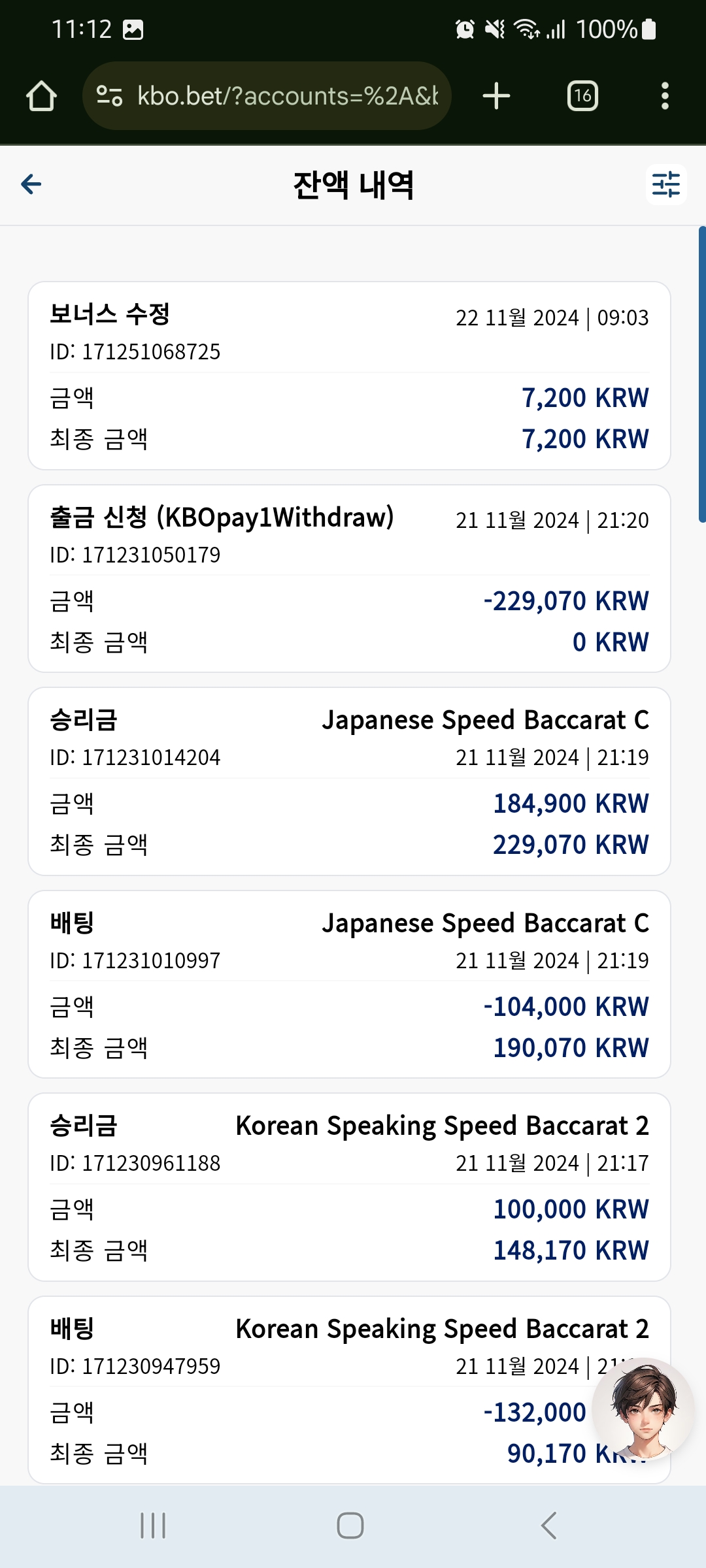Open recent apps from navigation bar
Screen dimensions: 706x1568
[153, 1526]
